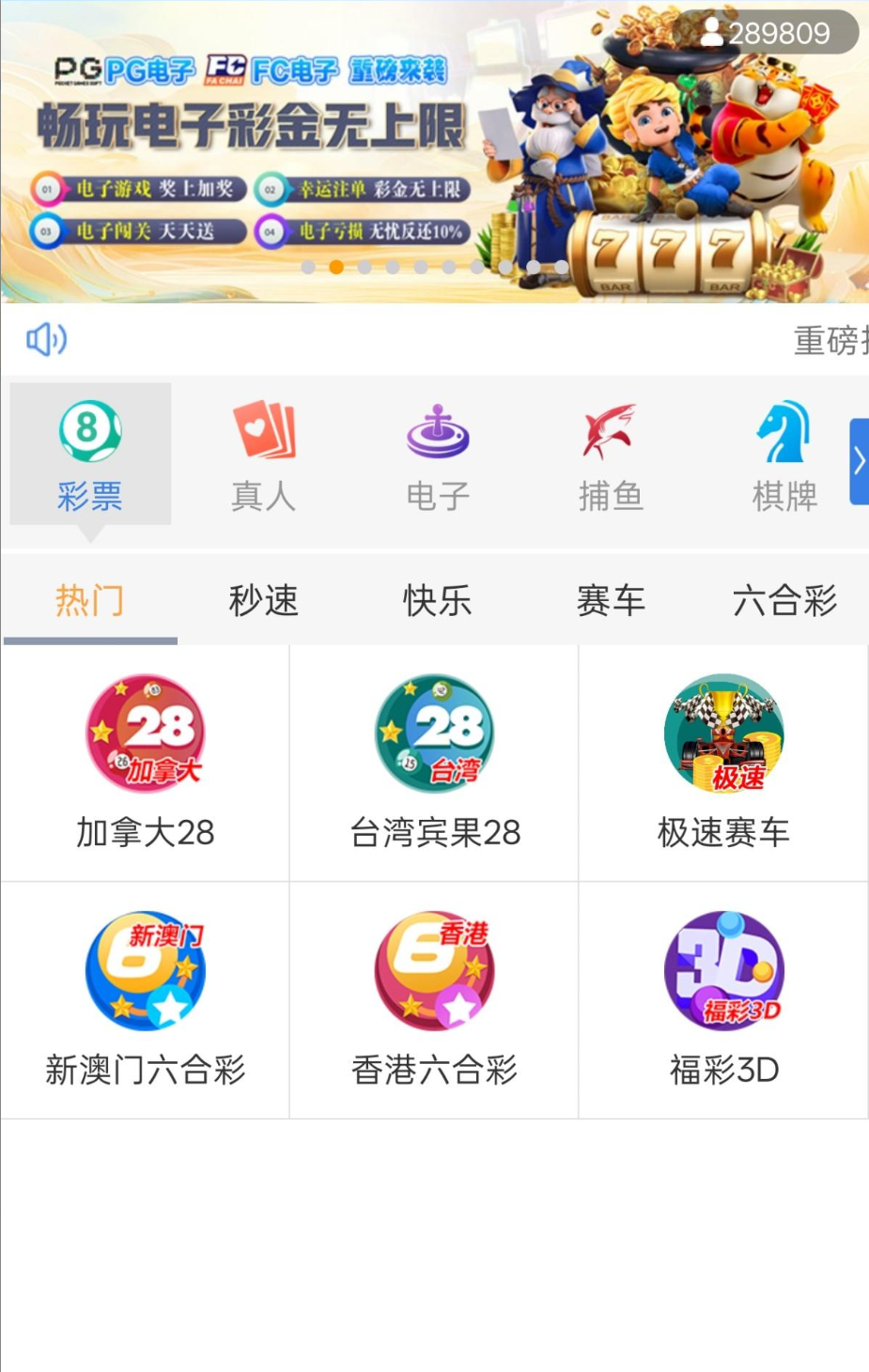Launch 台湾宾果28

tap(435, 762)
